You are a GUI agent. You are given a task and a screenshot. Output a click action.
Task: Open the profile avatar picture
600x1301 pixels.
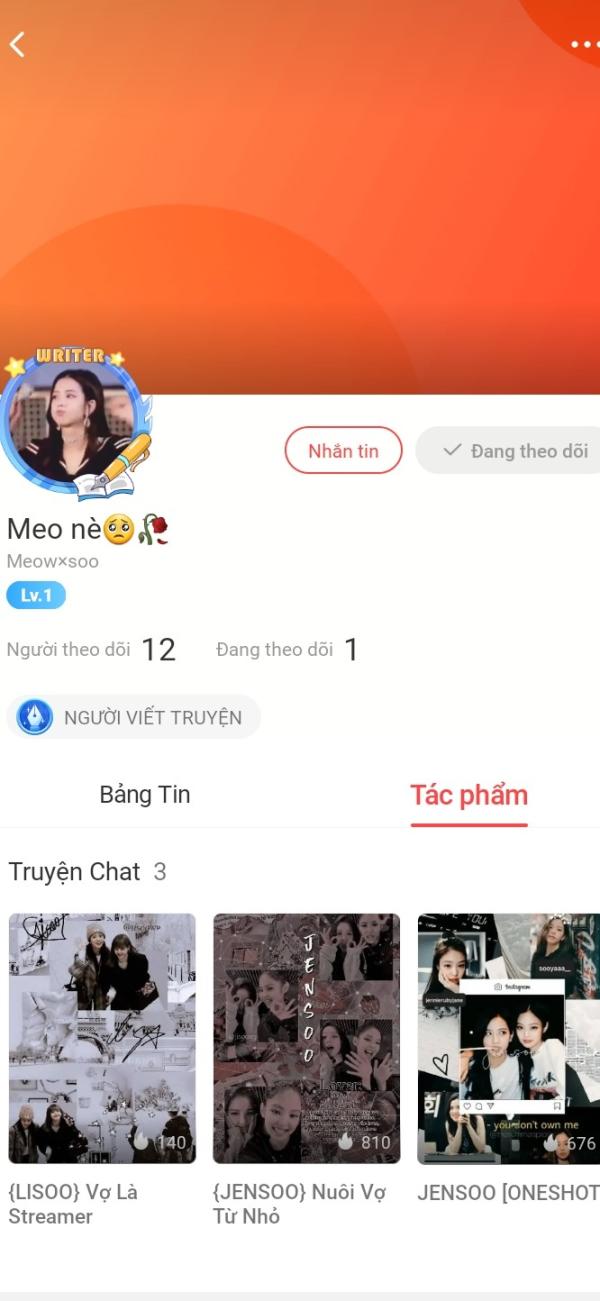pyautogui.click(x=70, y=423)
